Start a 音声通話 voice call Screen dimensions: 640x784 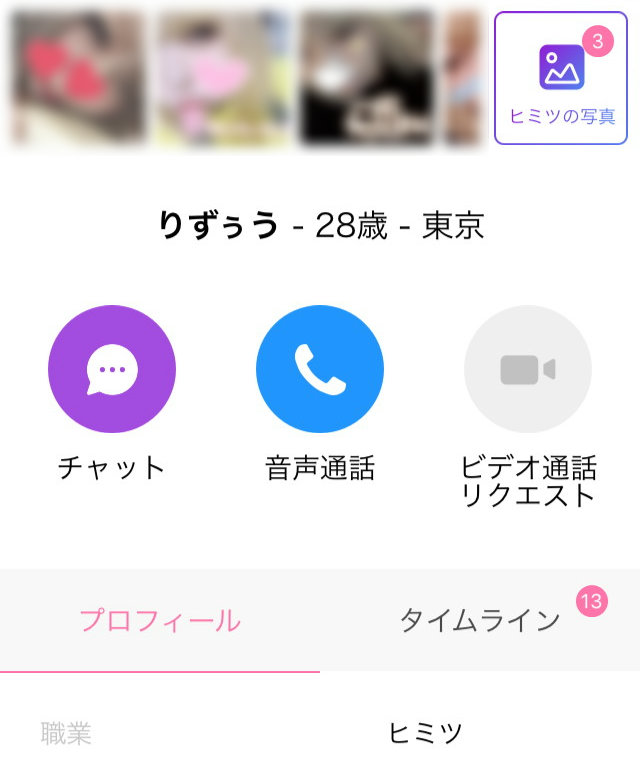[x=320, y=369]
